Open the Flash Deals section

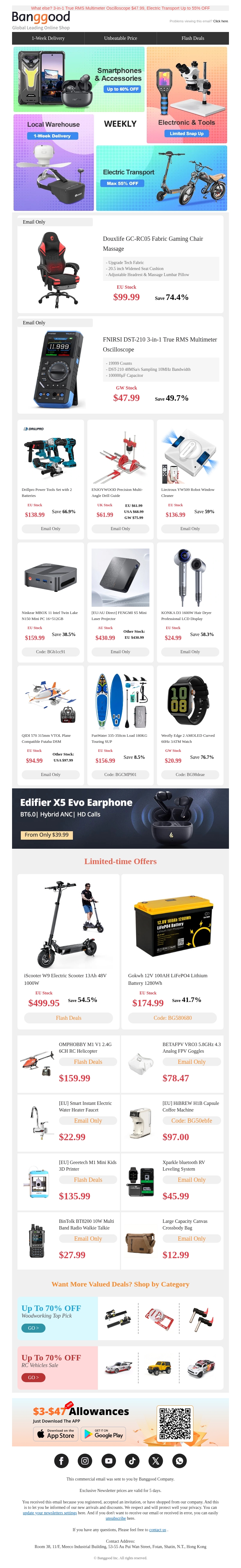[x=192, y=38]
